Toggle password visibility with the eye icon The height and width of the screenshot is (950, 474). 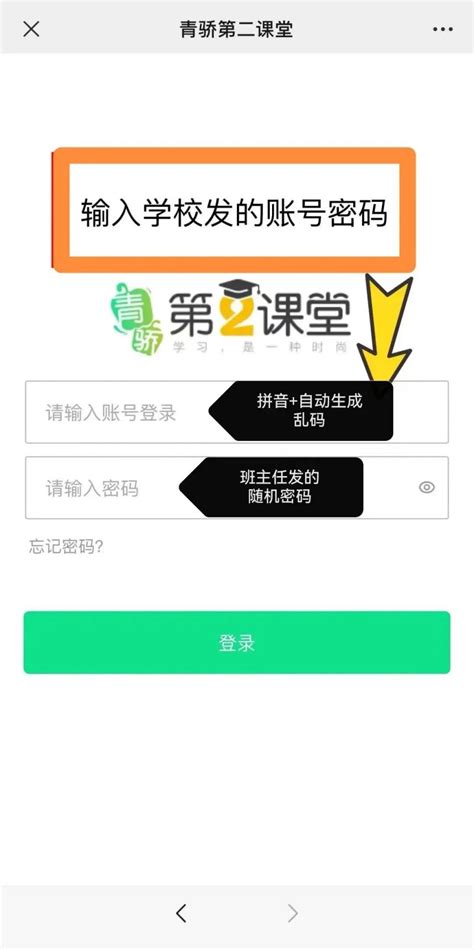pos(427,487)
